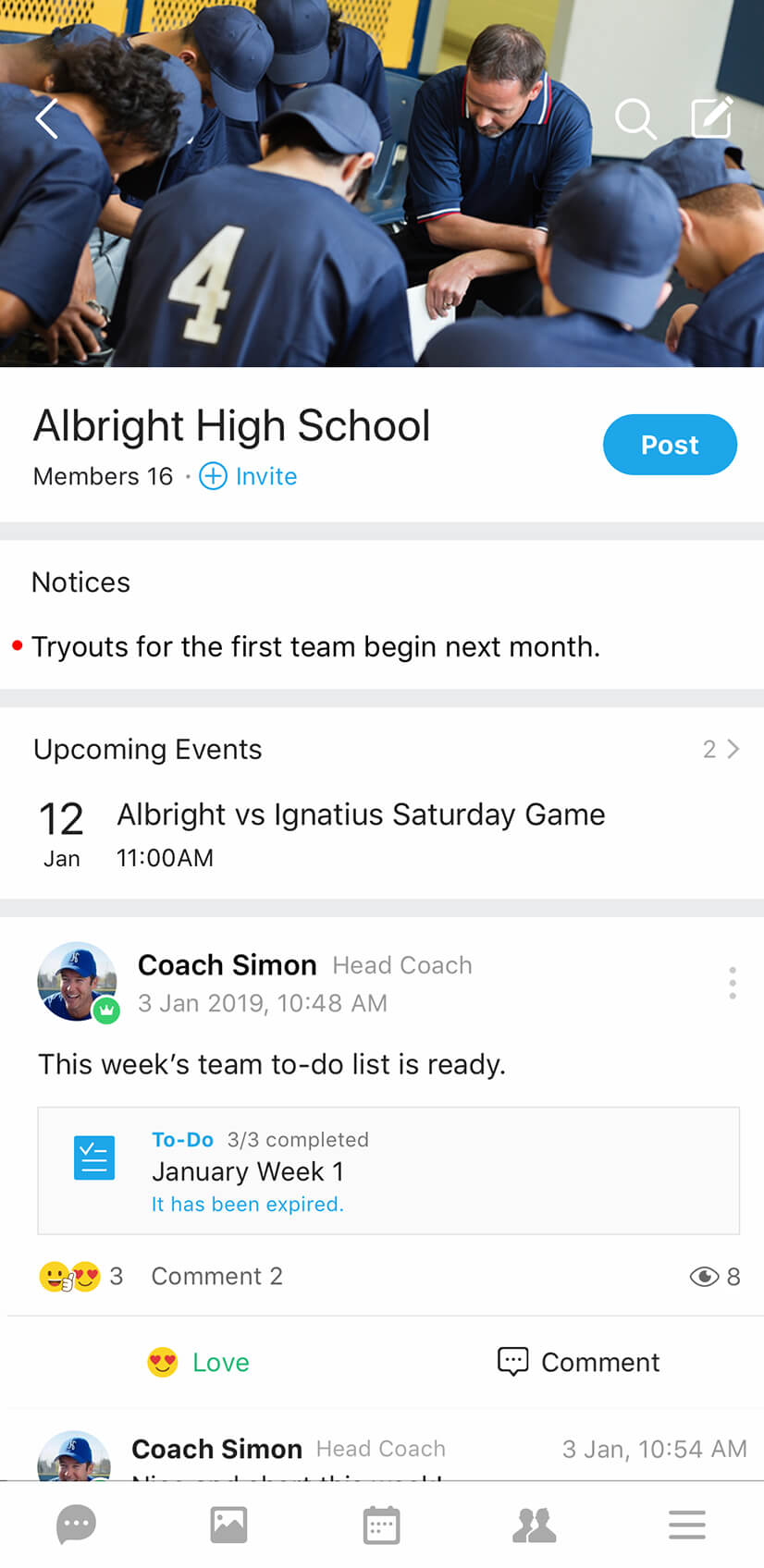Open the January Week 1 to-do
This screenshot has height=1568, width=764.
coord(388,1170)
